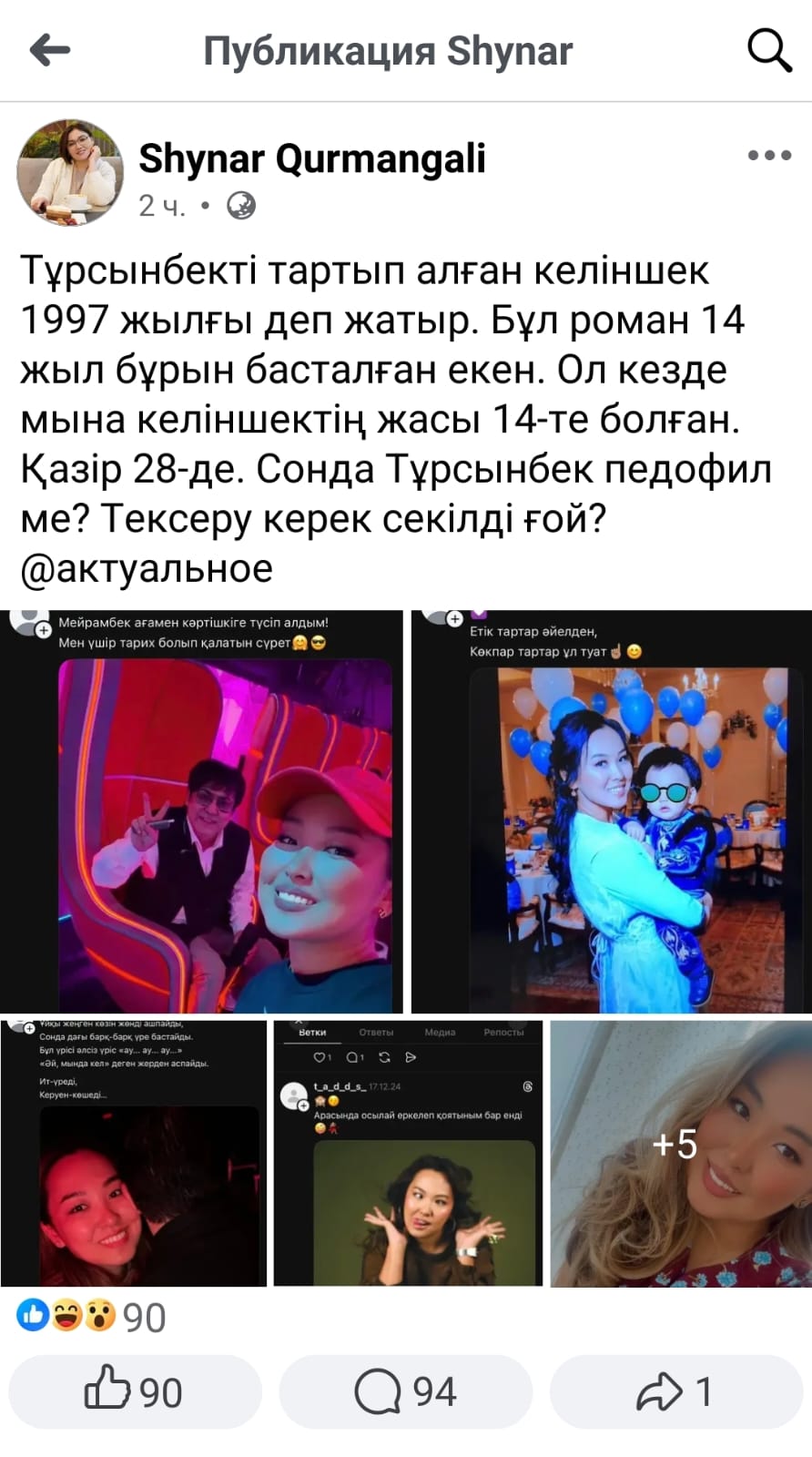The height and width of the screenshot is (1457, 812).
Task: Open the three-dot post options menu
Action: tap(769, 156)
